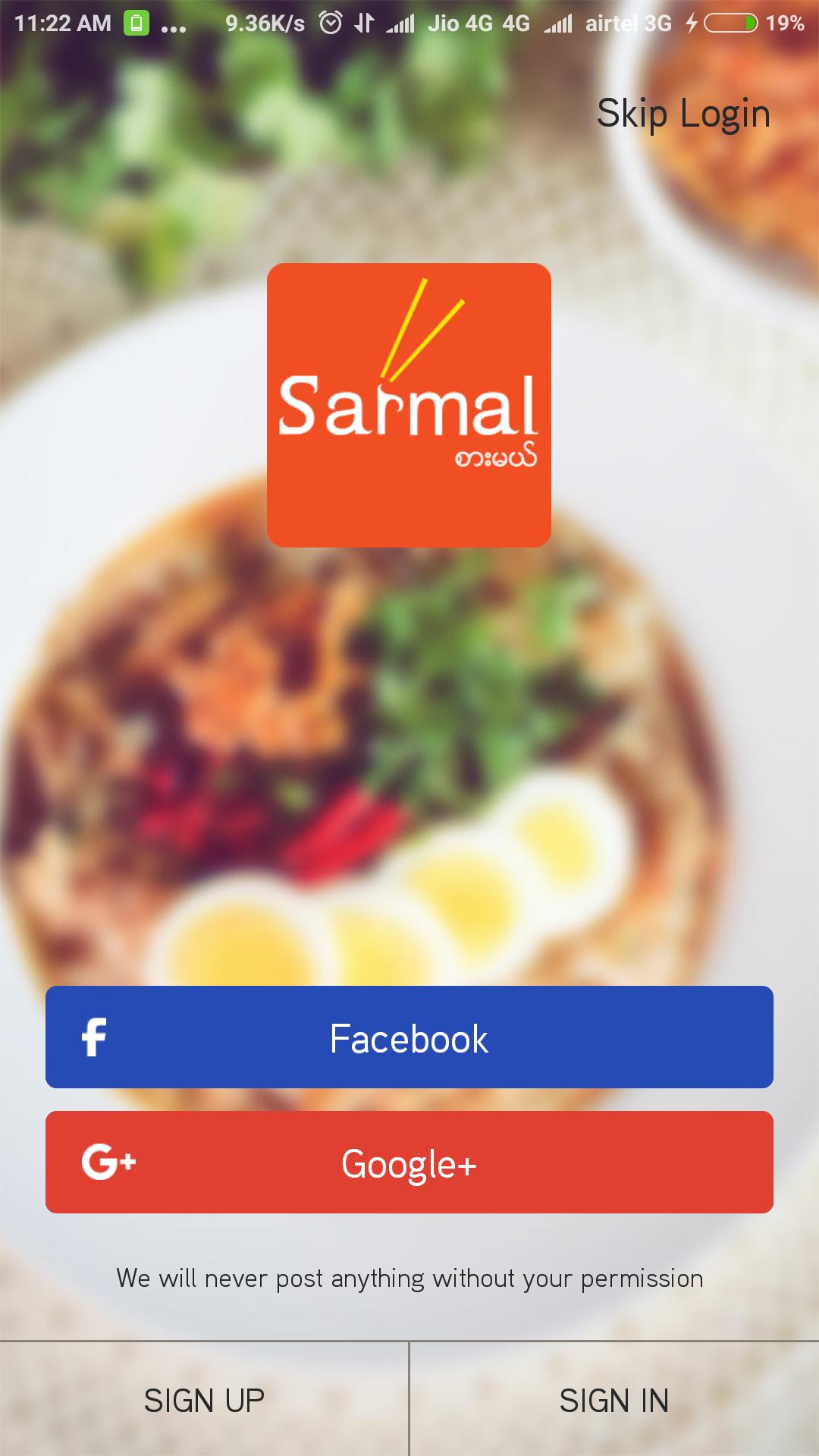Go to Sign In

tap(614, 1400)
